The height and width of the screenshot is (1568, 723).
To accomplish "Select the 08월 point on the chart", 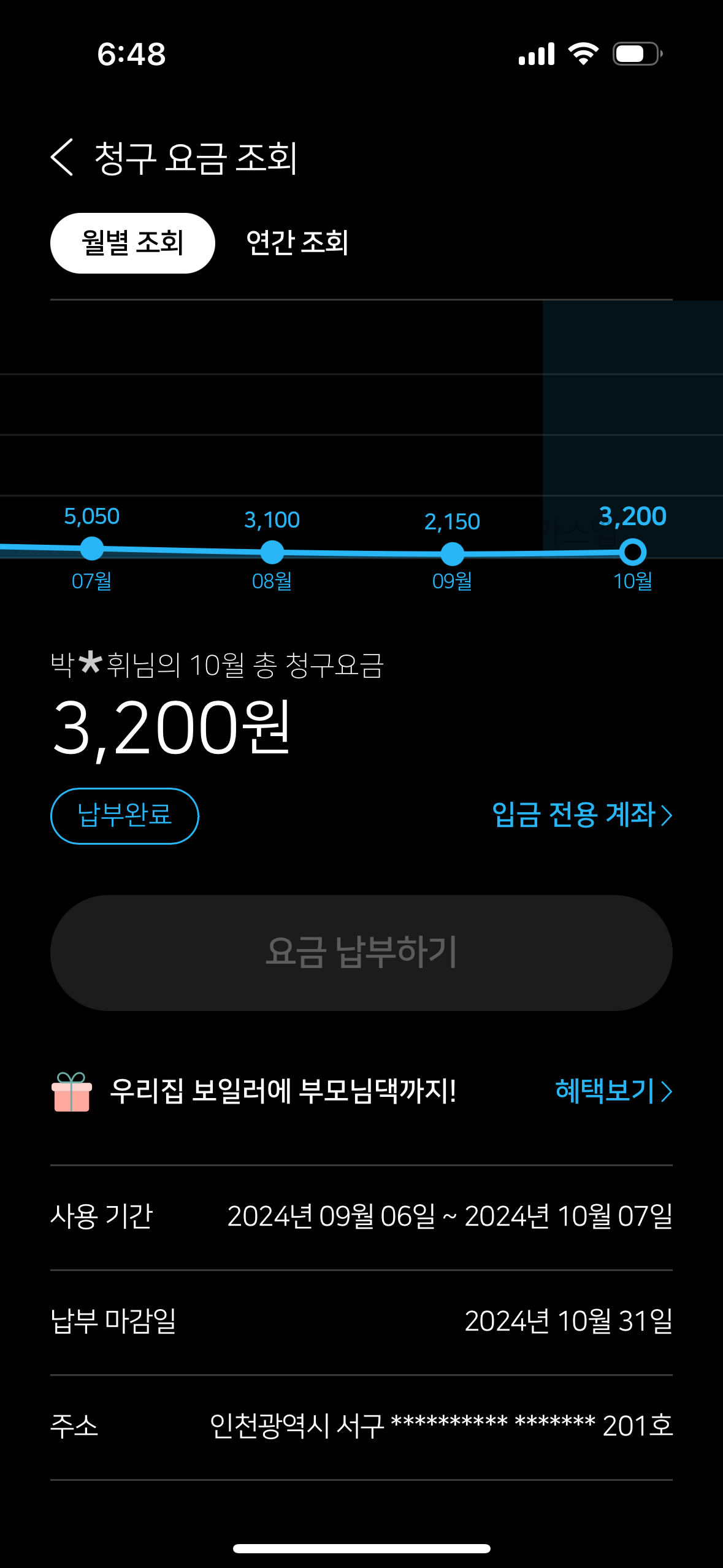I will point(272,552).
